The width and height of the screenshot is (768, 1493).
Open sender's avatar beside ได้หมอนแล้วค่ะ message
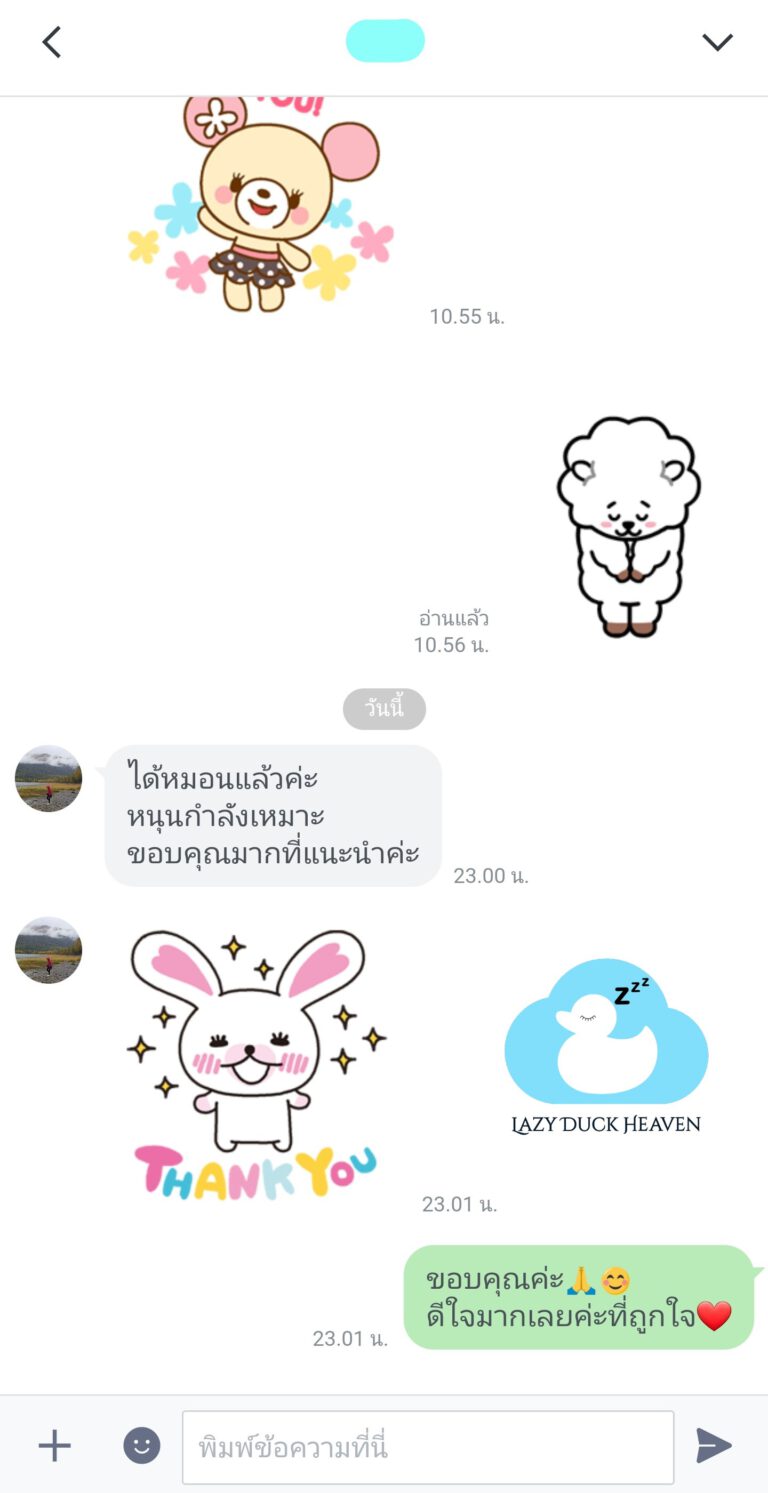tap(48, 779)
